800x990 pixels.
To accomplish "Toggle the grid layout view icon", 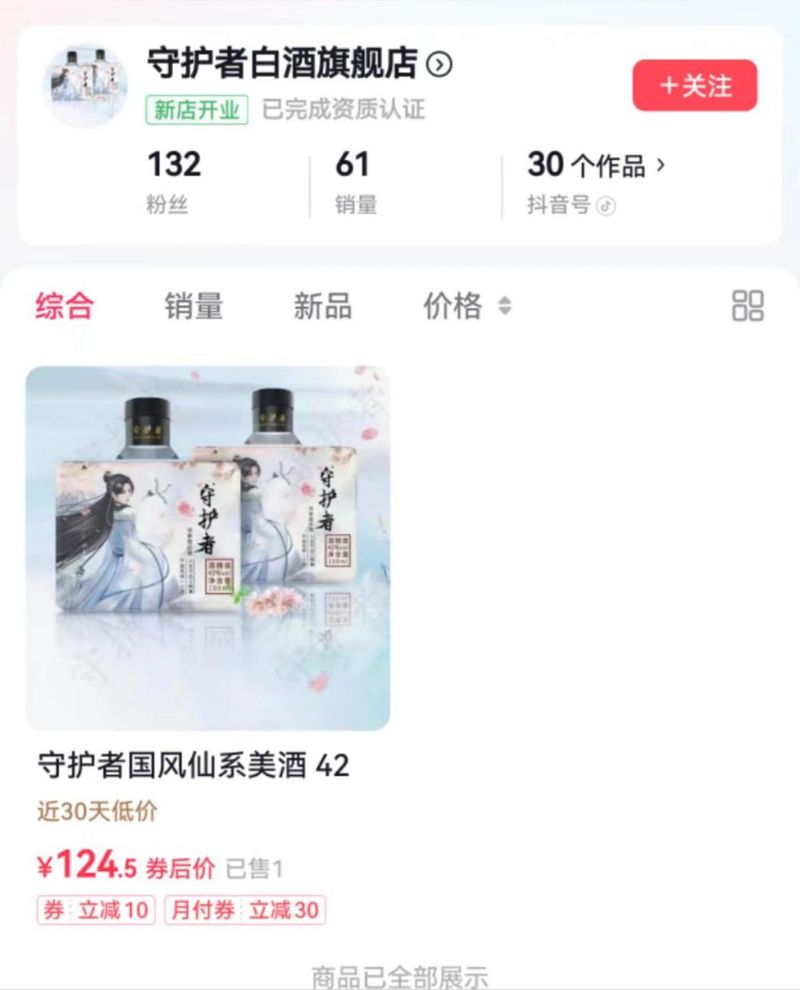I will click(x=747, y=306).
